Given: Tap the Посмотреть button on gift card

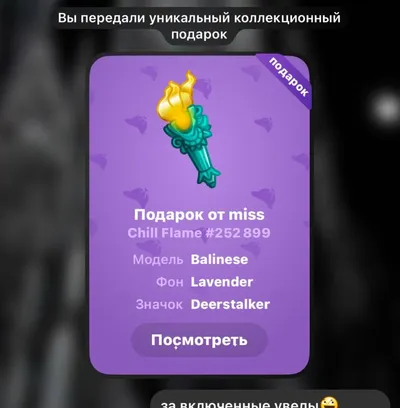Looking at the screenshot, I should [x=199, y=340].
